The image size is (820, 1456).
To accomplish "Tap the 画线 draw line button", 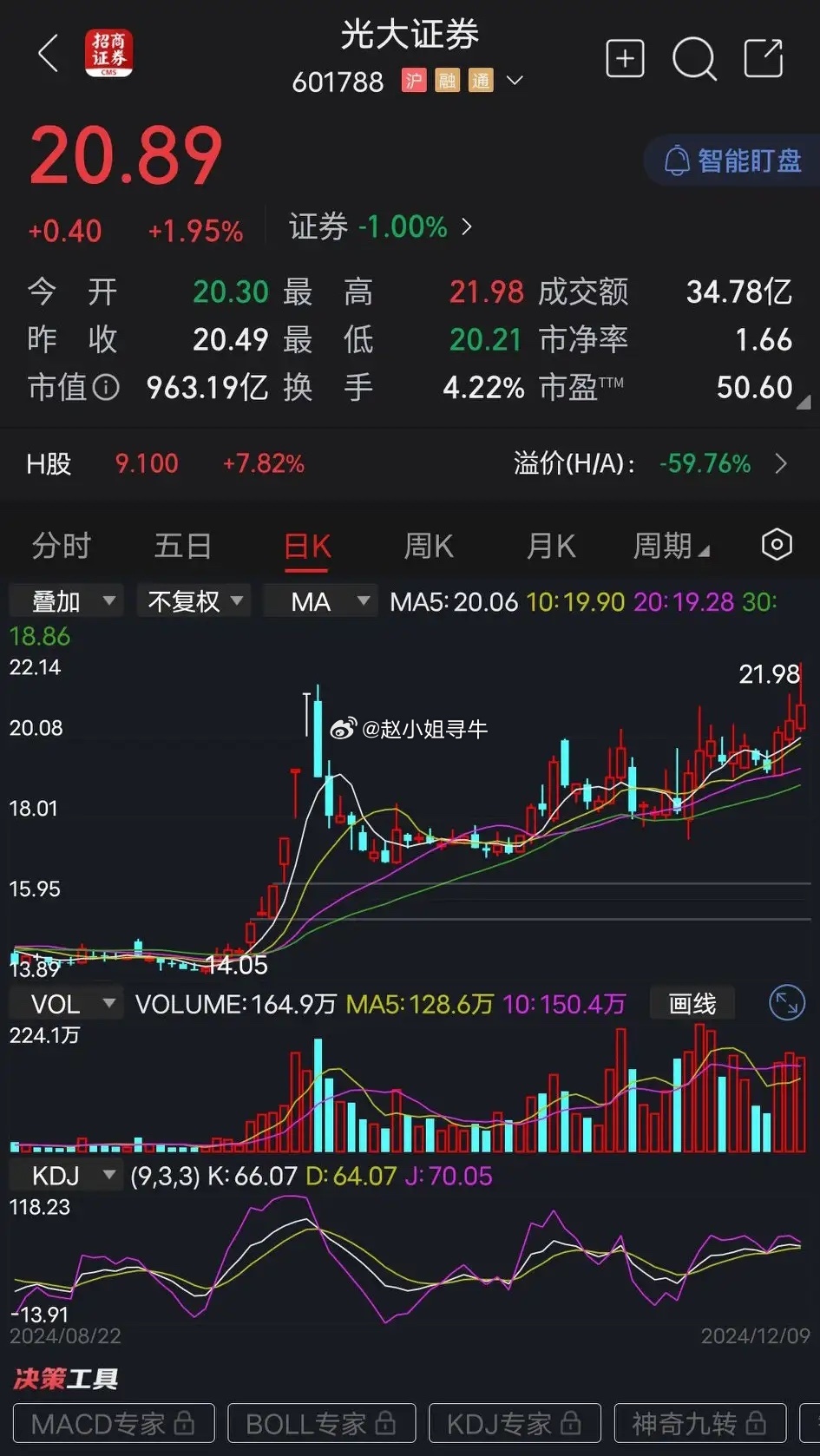I will (692, 1004).
